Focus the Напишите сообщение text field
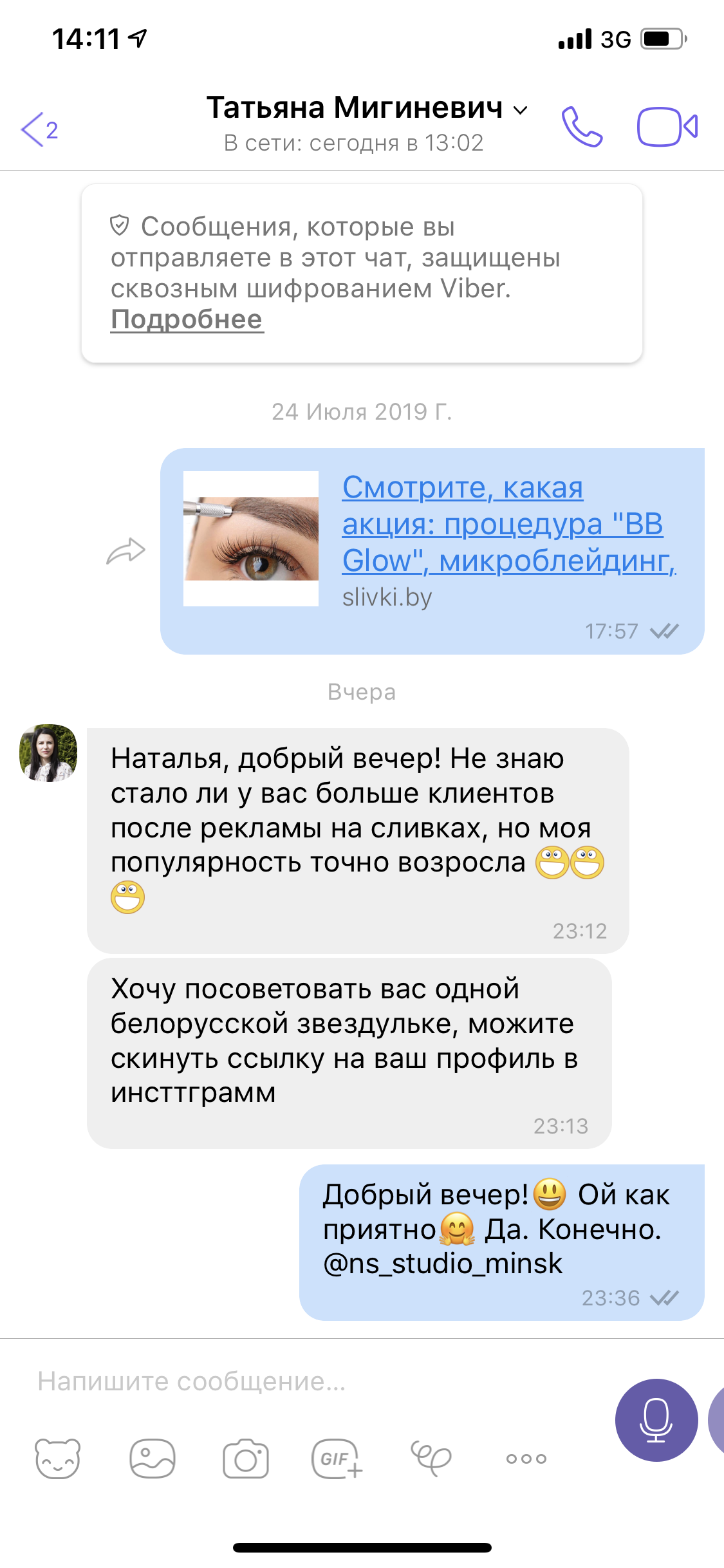The image size is (724, 1568). tap(309, 1381)
